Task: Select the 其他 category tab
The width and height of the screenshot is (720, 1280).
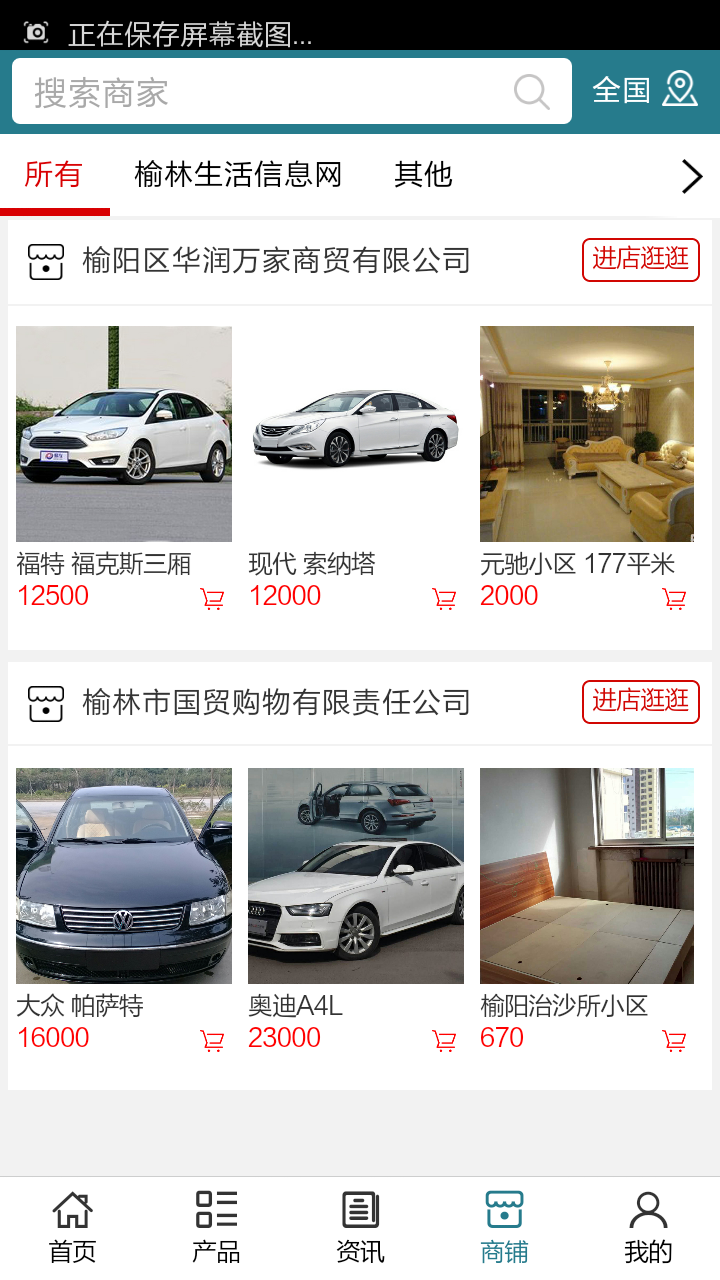Action: click(423, 175)
